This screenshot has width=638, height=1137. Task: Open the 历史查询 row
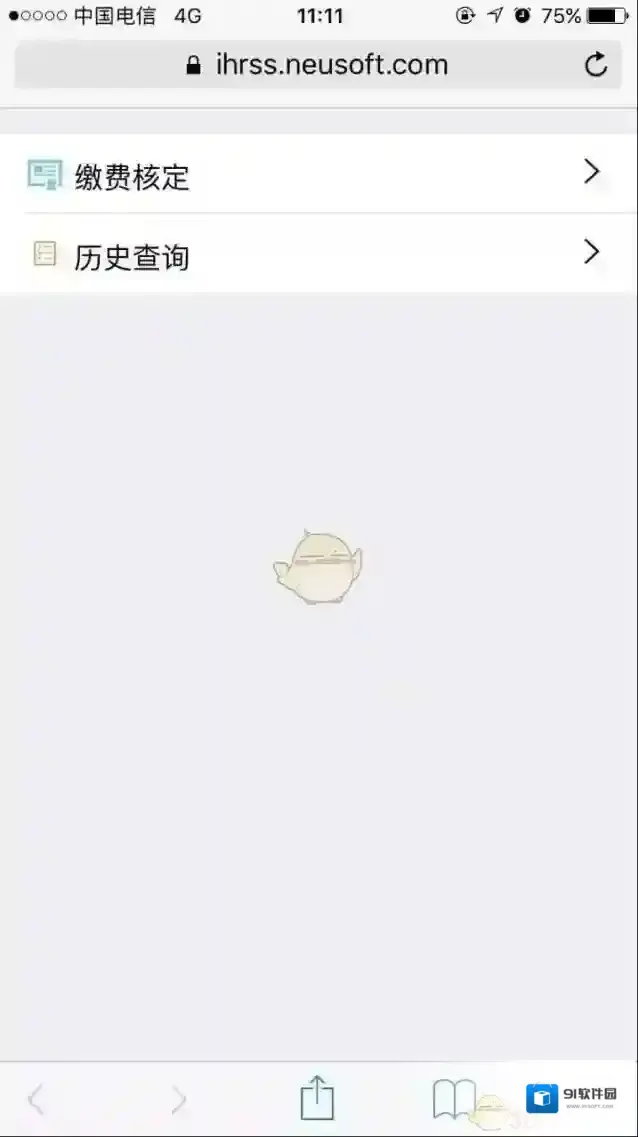point(318,255)
